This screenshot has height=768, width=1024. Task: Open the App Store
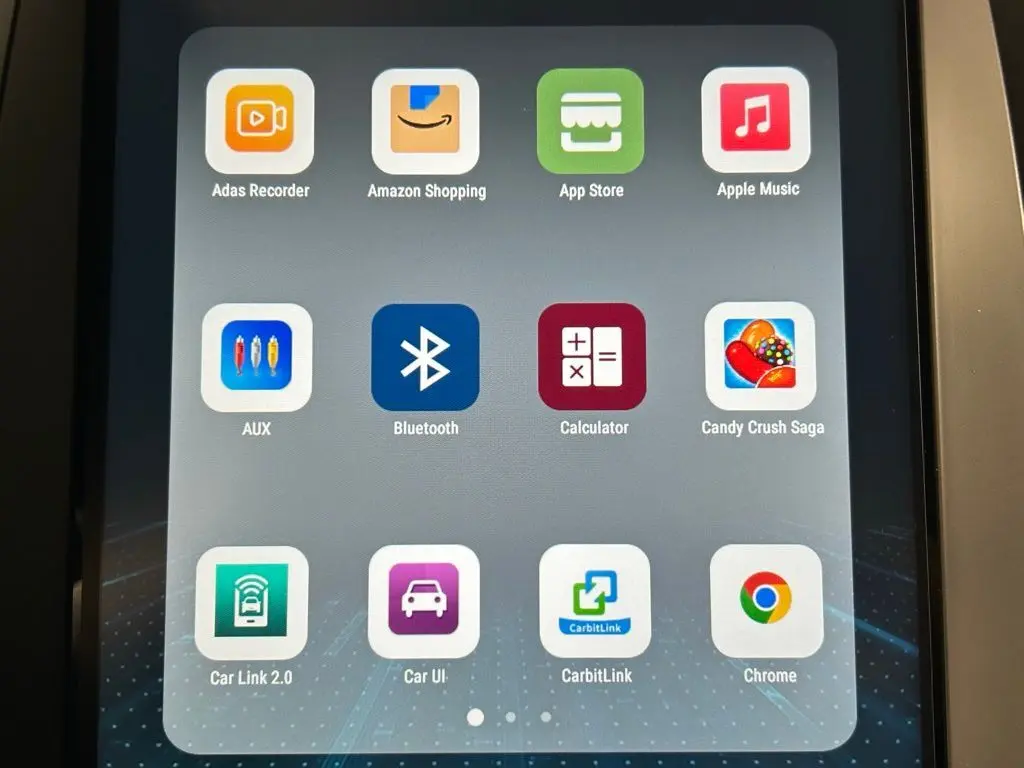[590, 121]
